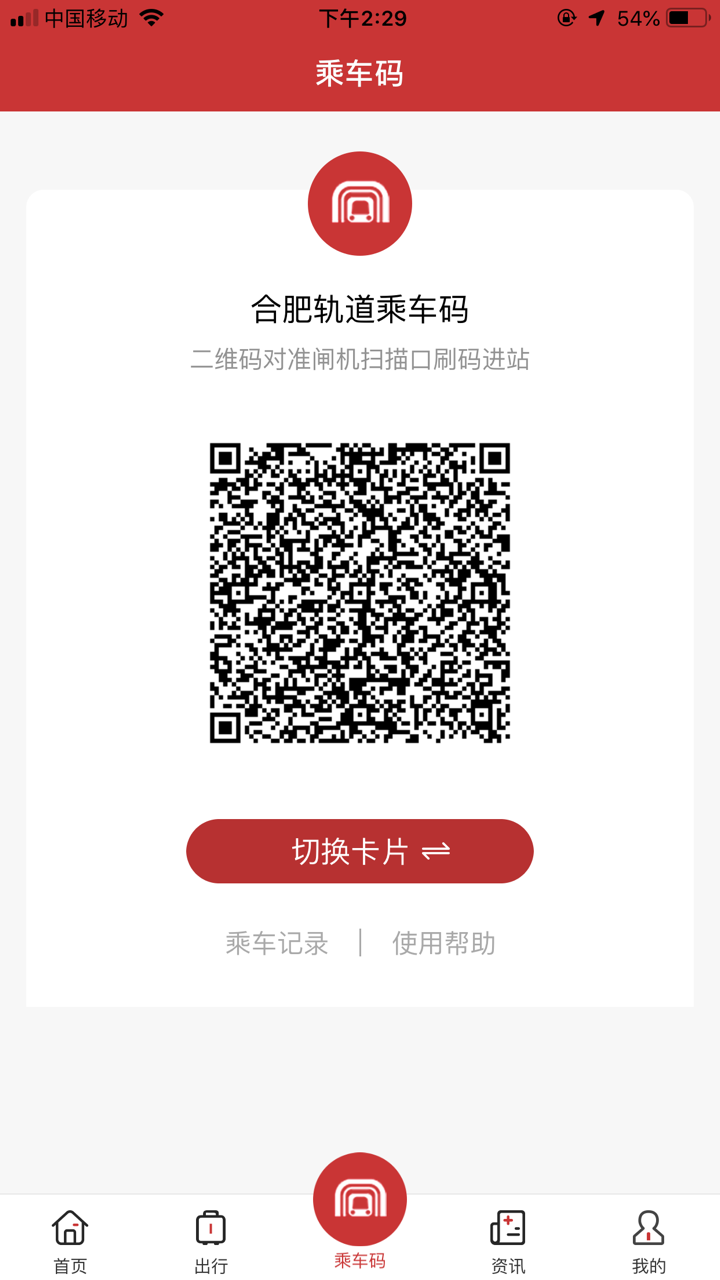
Task: Switch to the 出行 tab
Action: point(210,1240)
